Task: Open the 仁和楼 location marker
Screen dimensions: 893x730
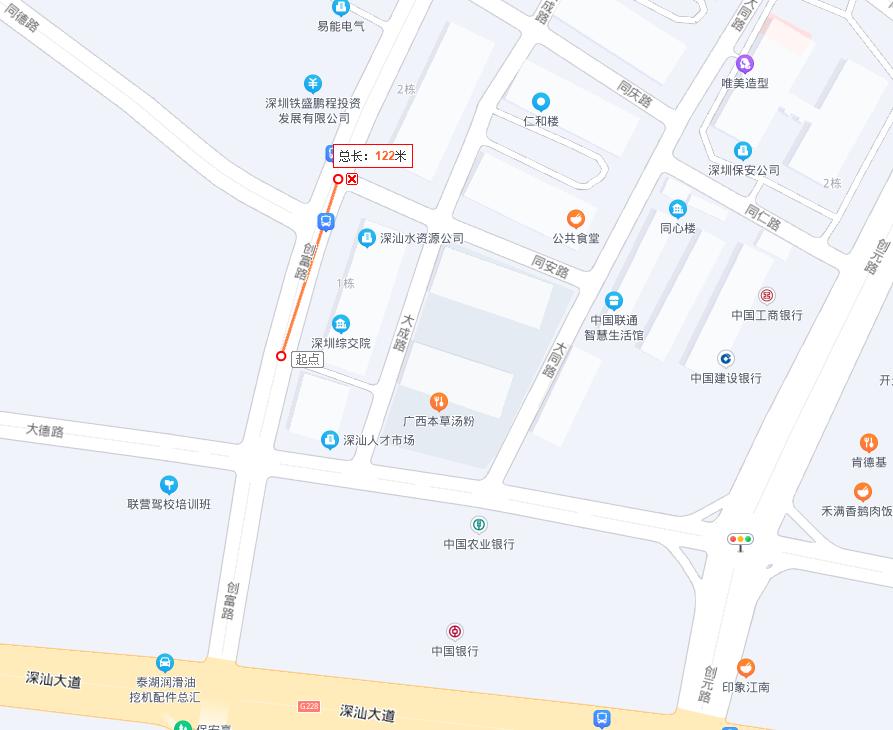Action: 541,102
